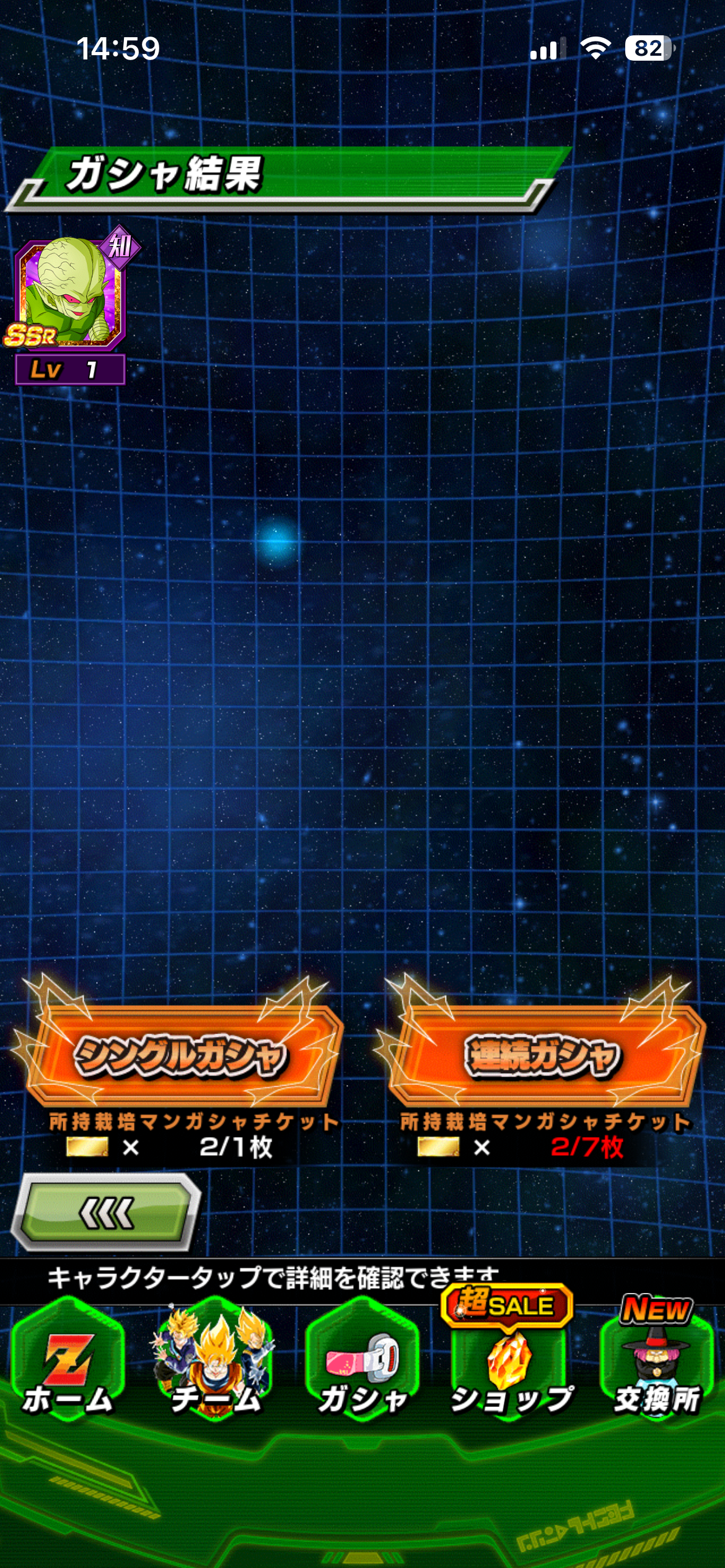Open the SSR character card details
725x1568 pixels.
(x=71, y=294)
